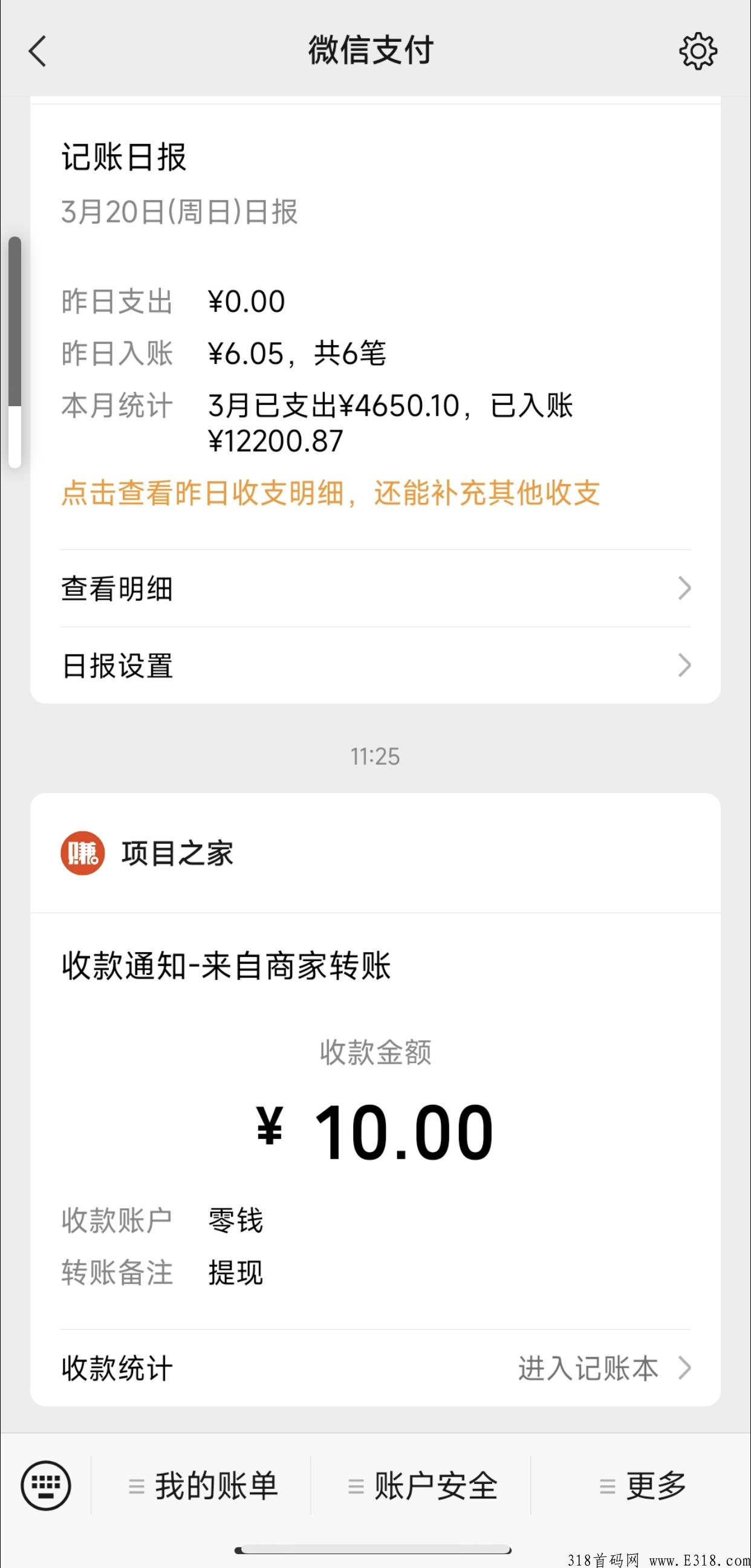Open the 收款通知 ¥10.00 card
The width and height of the screenshot is (751, 1568).
[375, 1120]
